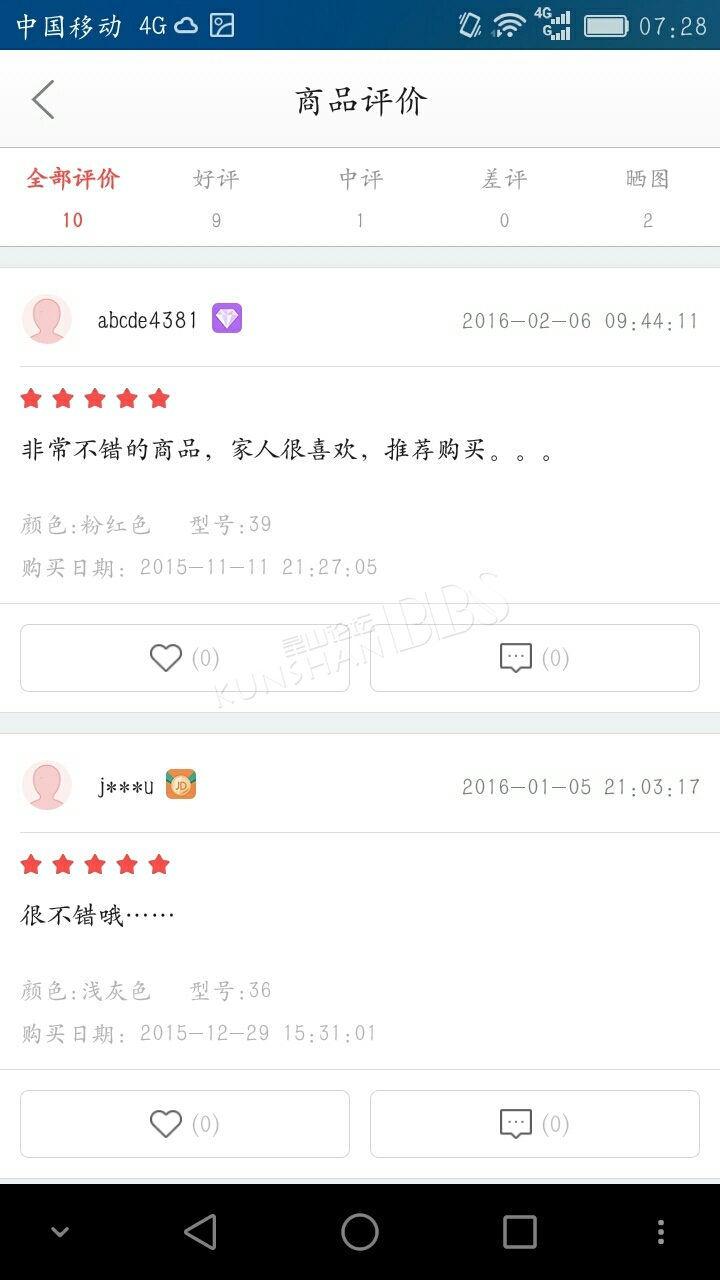Tap abcde4381's profile avatar

(x=47, y=320)
